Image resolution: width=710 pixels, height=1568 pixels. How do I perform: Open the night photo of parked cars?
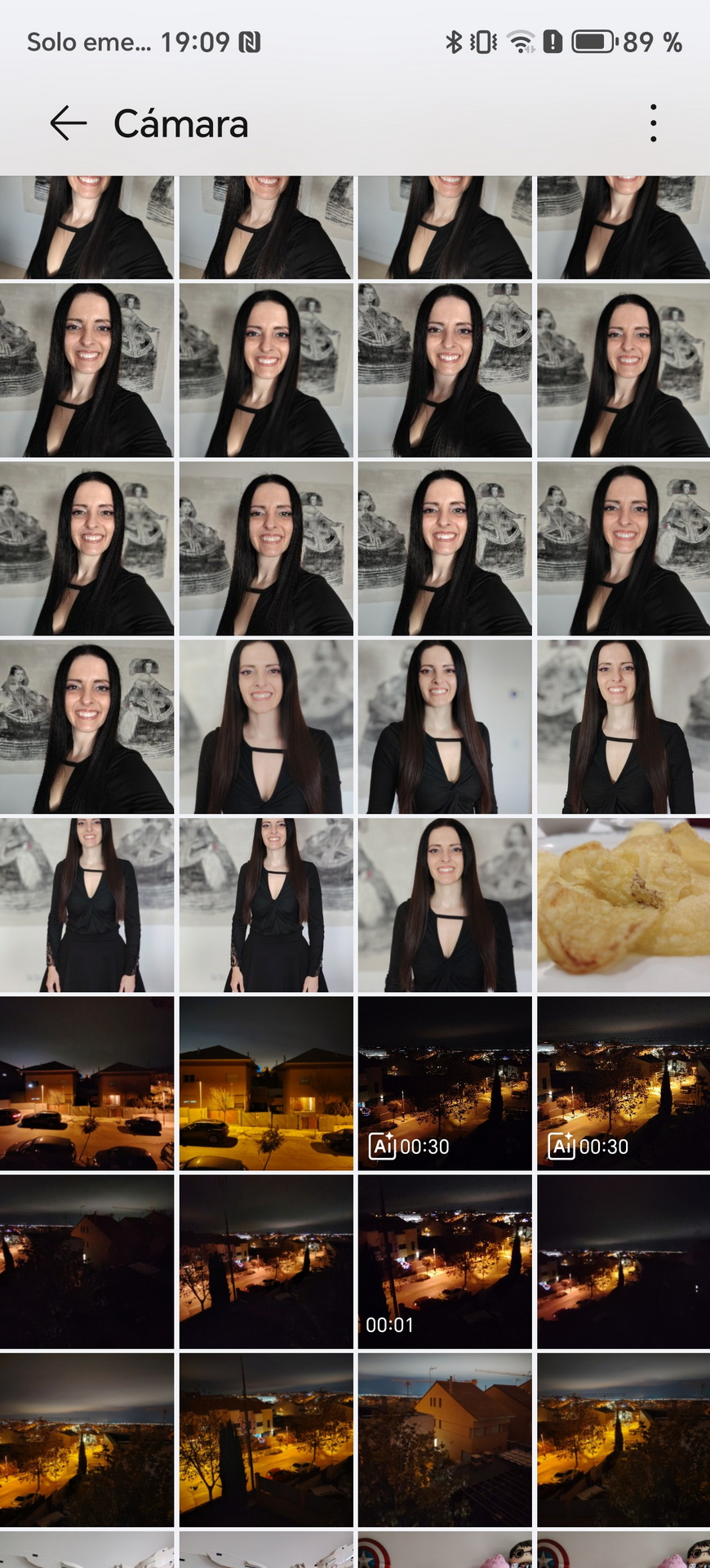coord(87,1083)
